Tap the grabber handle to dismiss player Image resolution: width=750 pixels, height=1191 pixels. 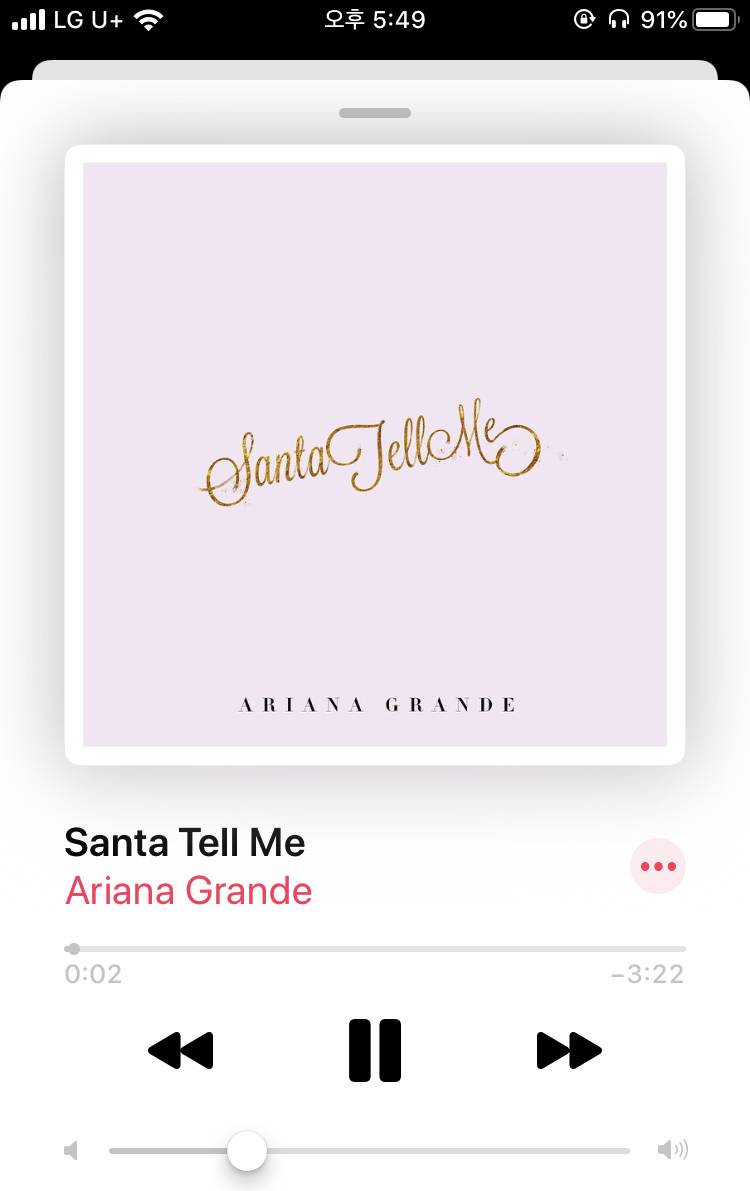click(x=375, y=113)
